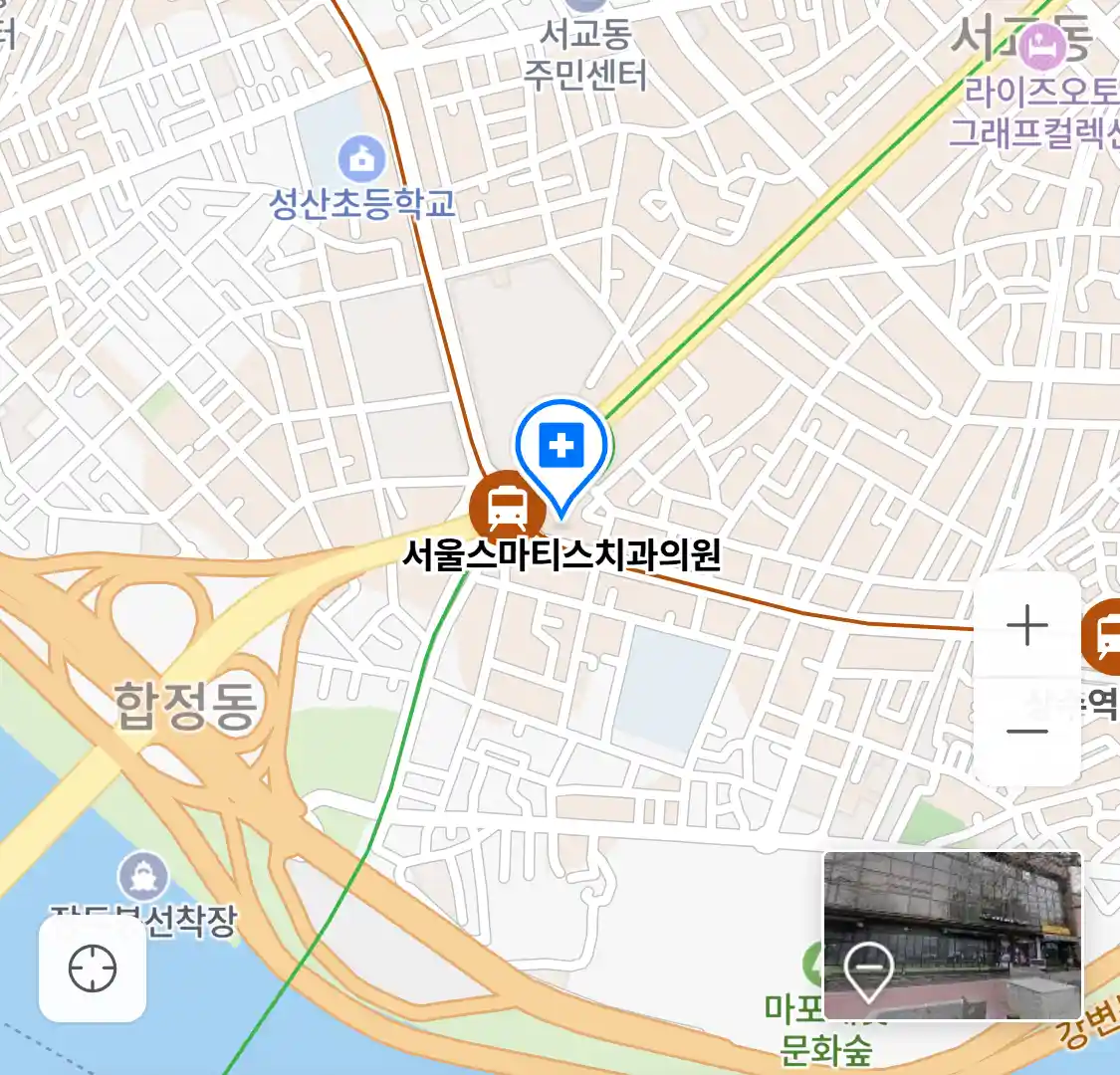Center map on current location
1120x1075 pixels.
tap(93, 968)
